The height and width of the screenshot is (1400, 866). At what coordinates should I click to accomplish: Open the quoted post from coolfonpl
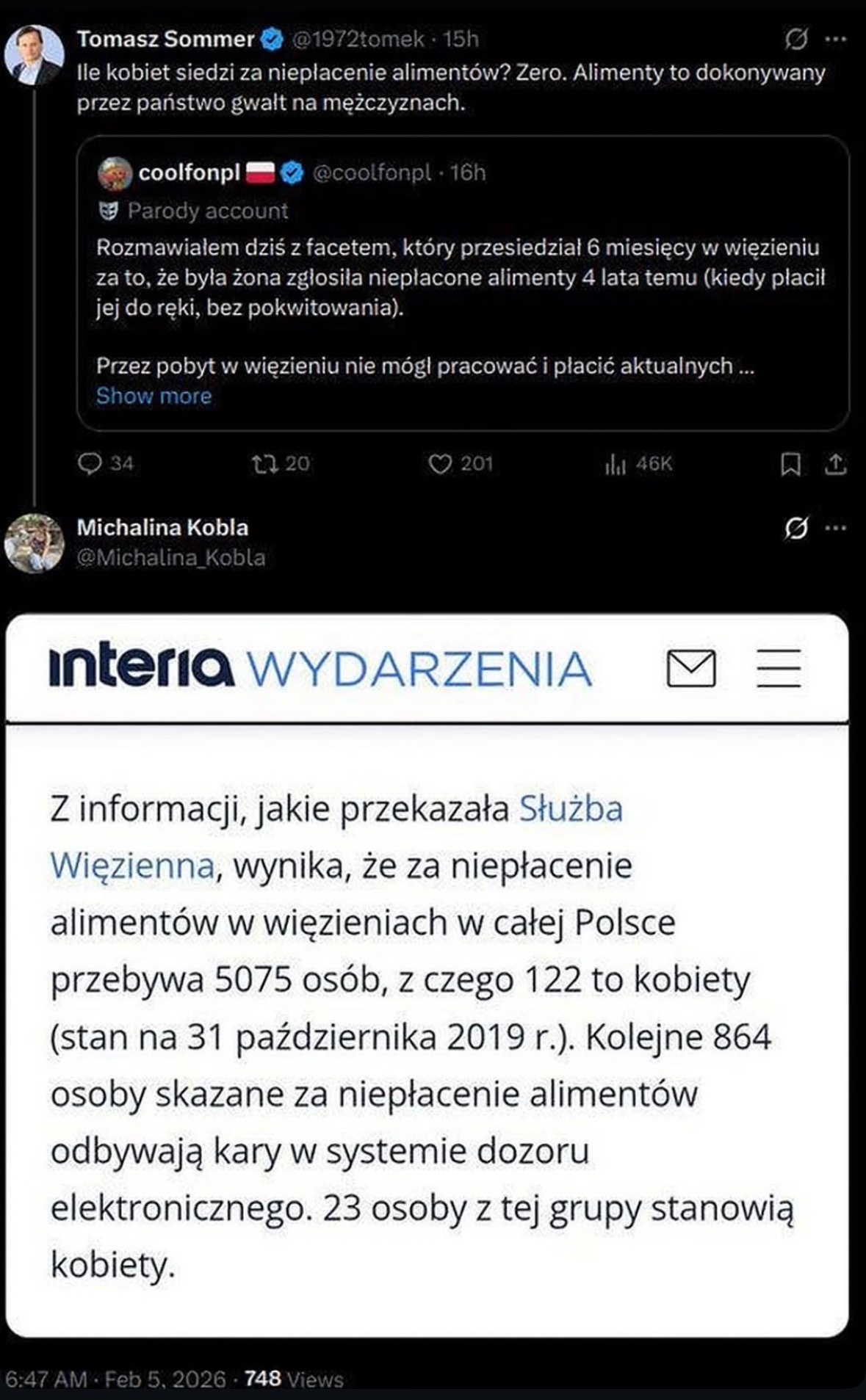463,279
